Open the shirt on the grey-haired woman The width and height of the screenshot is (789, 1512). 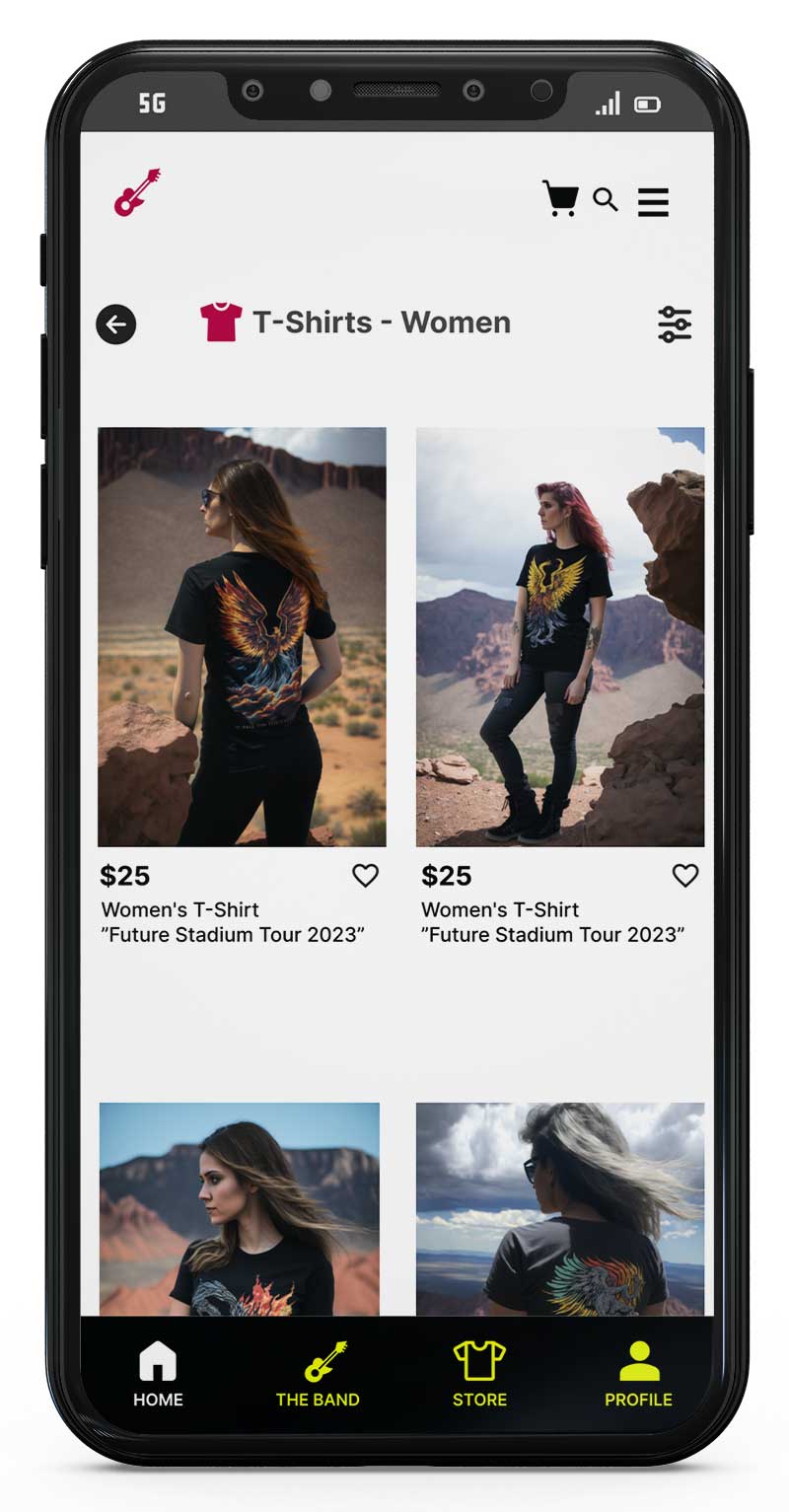(x=560, y=1208)
